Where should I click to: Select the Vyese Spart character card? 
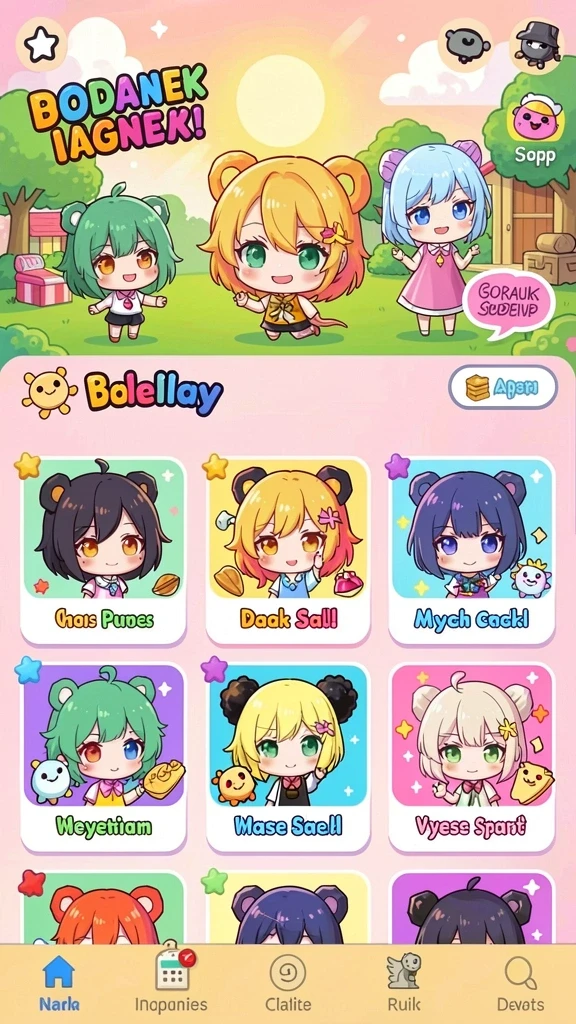(x=472, y=758)
